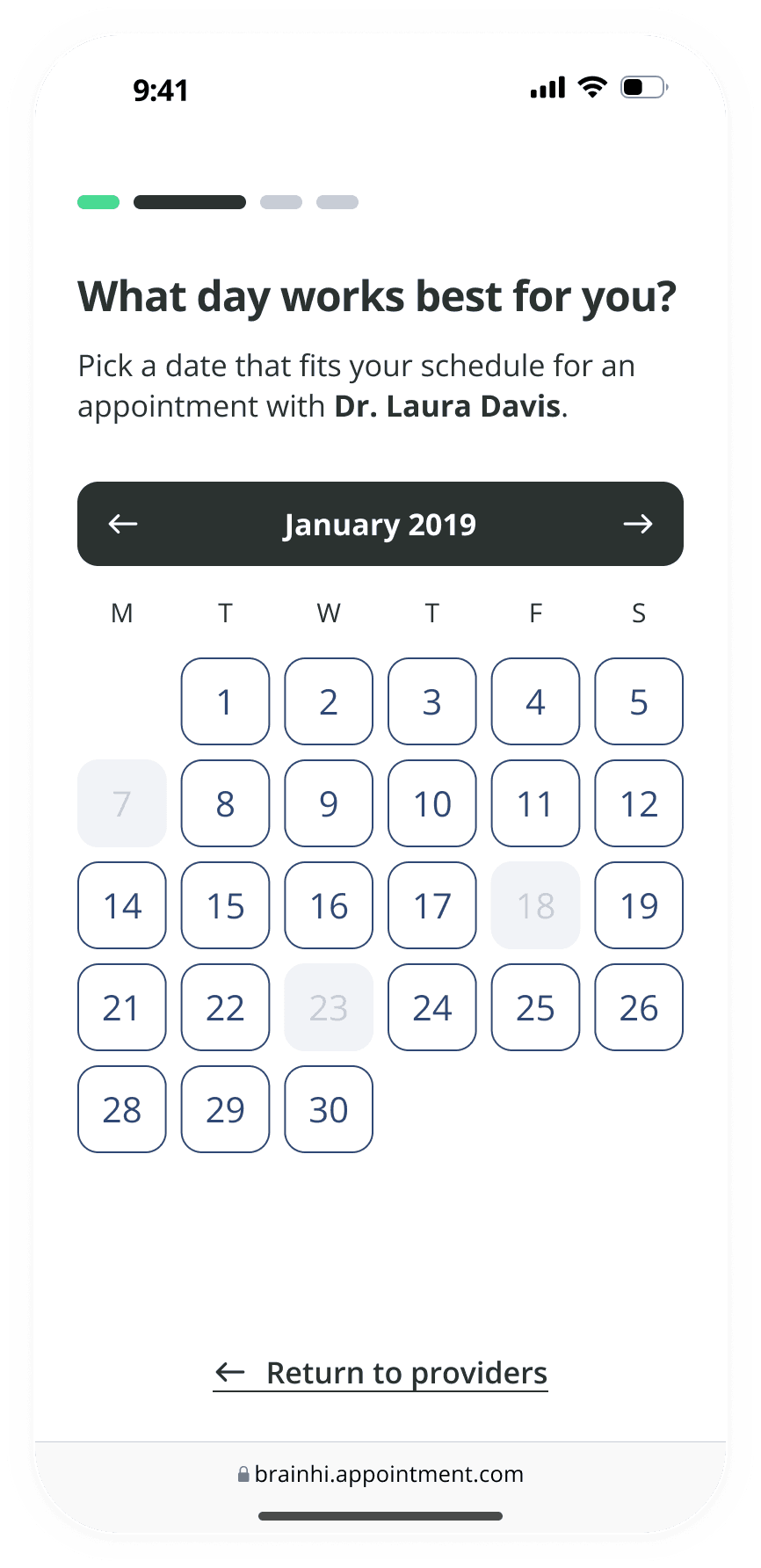Select the 12th

pyautogui.click(x=639, y=803)
